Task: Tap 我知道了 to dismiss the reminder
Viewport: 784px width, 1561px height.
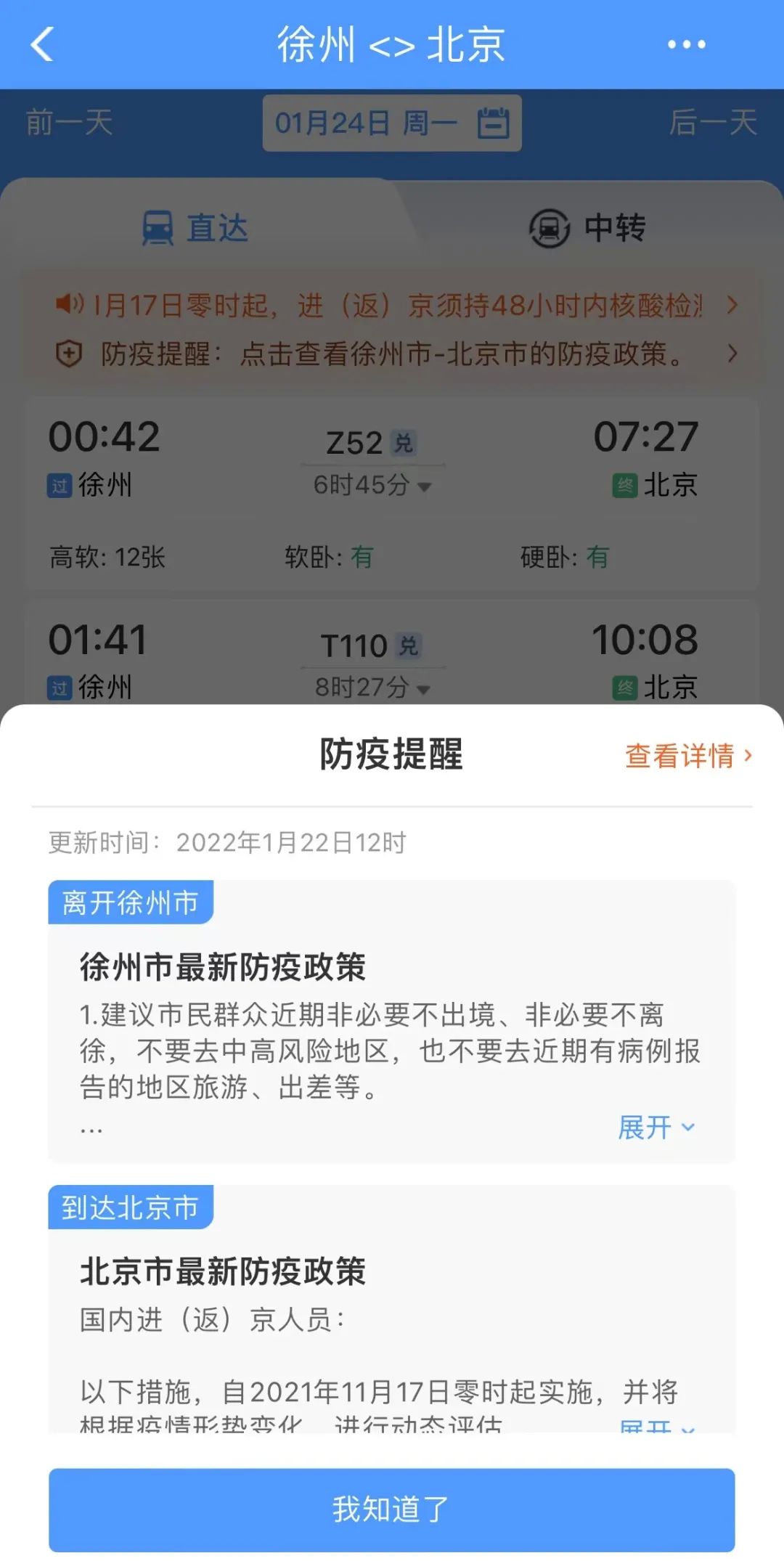Action: (391, 1509)
